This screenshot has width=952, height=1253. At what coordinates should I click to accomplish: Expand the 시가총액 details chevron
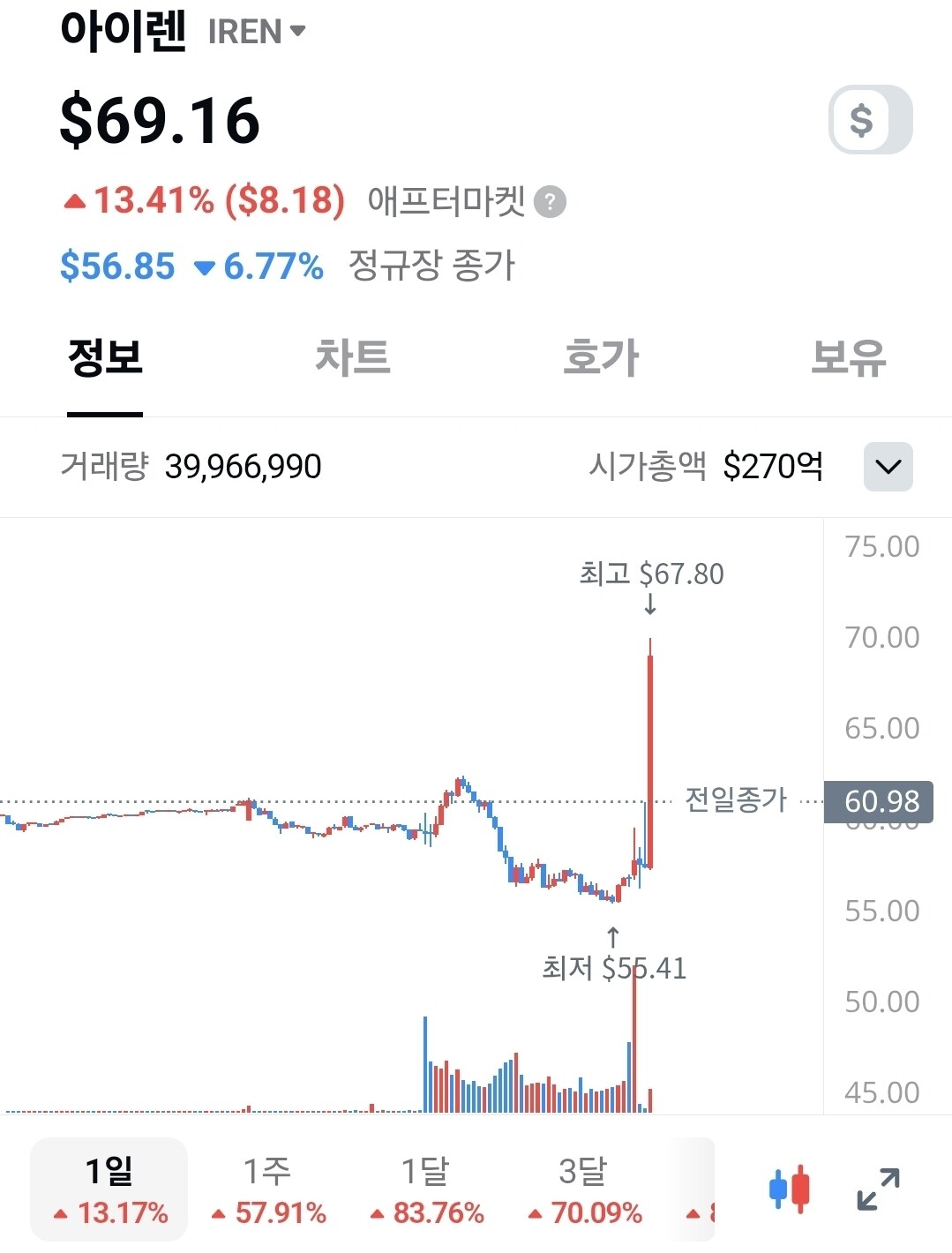click(888, 466)
